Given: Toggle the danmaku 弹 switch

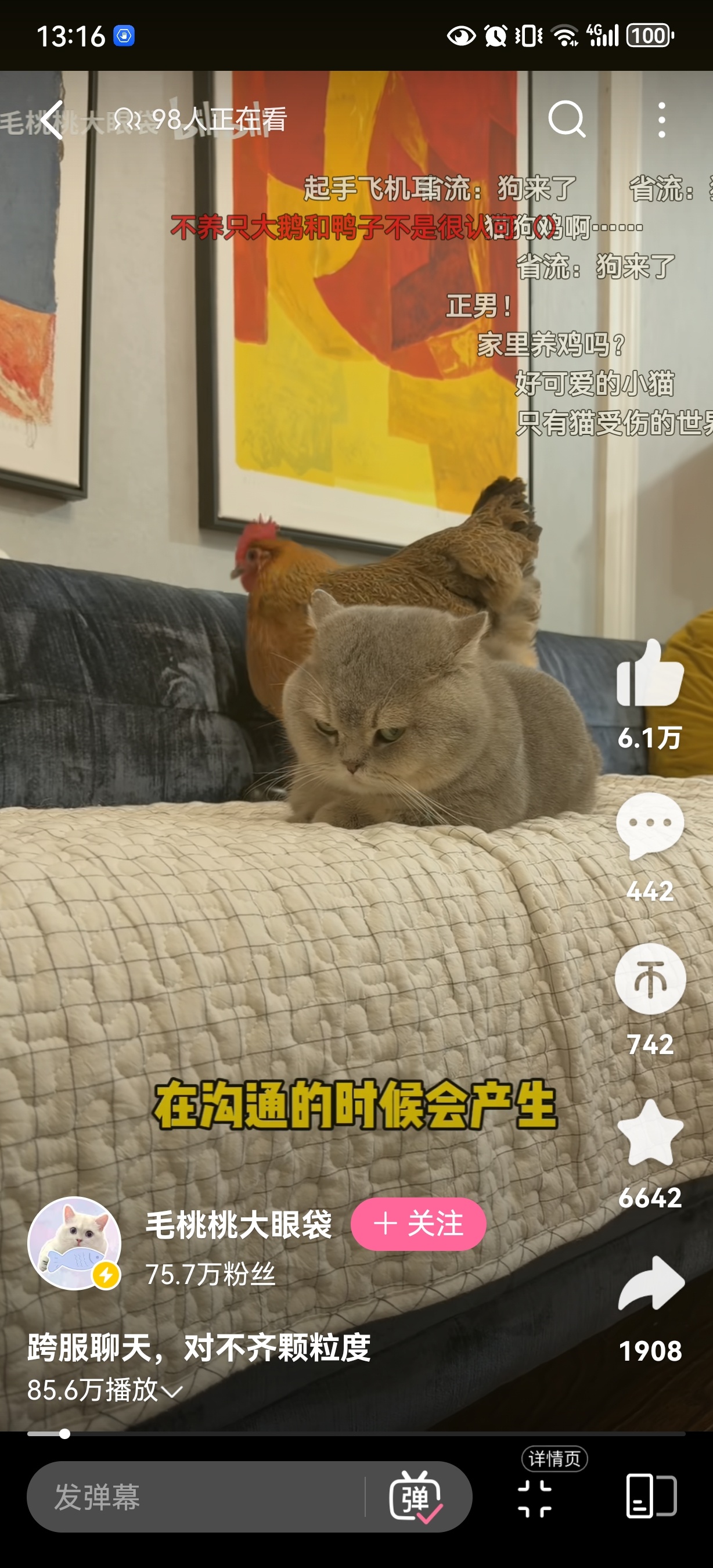Looking at the screenshot, I should (416, 1497).
